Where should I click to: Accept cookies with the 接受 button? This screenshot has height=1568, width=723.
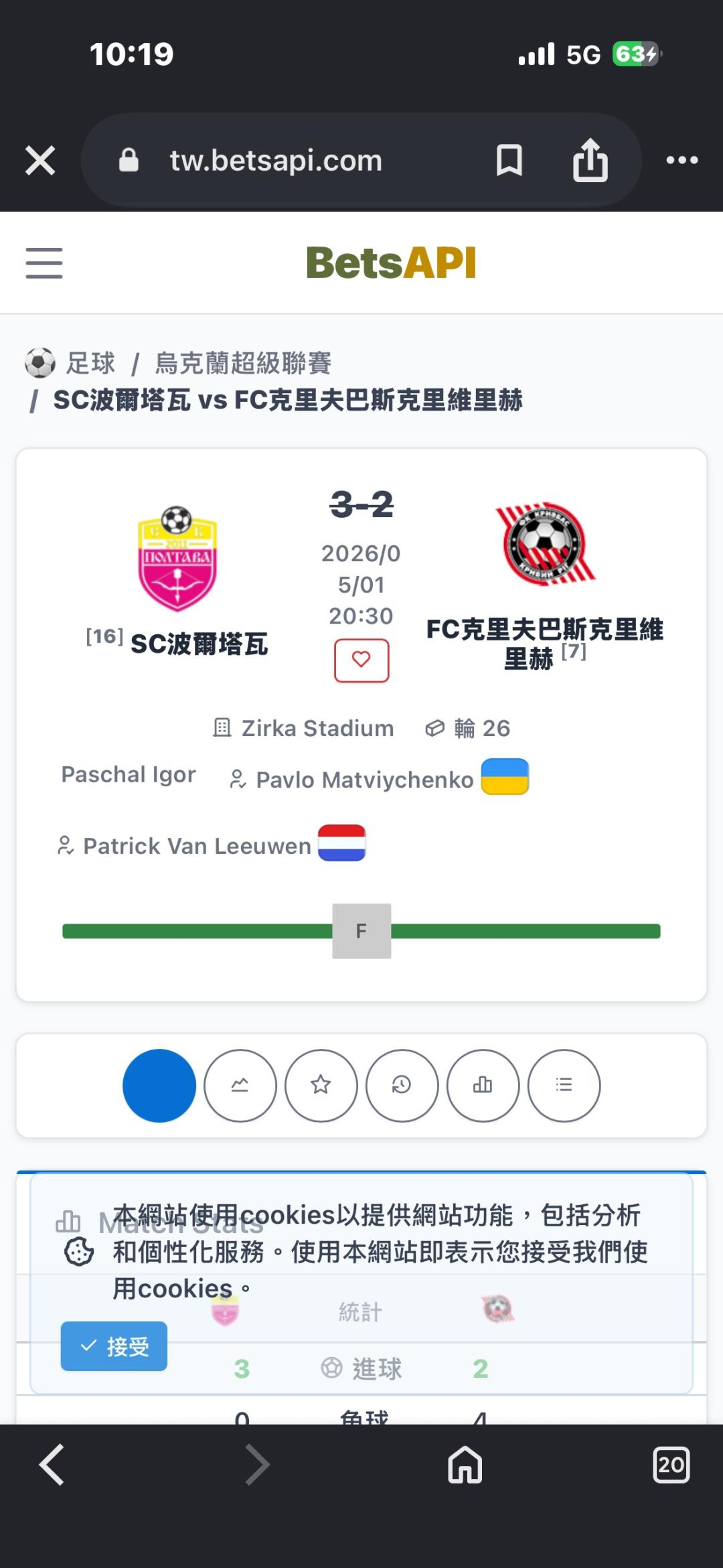pyautogui.click(x=114, y=1346)
